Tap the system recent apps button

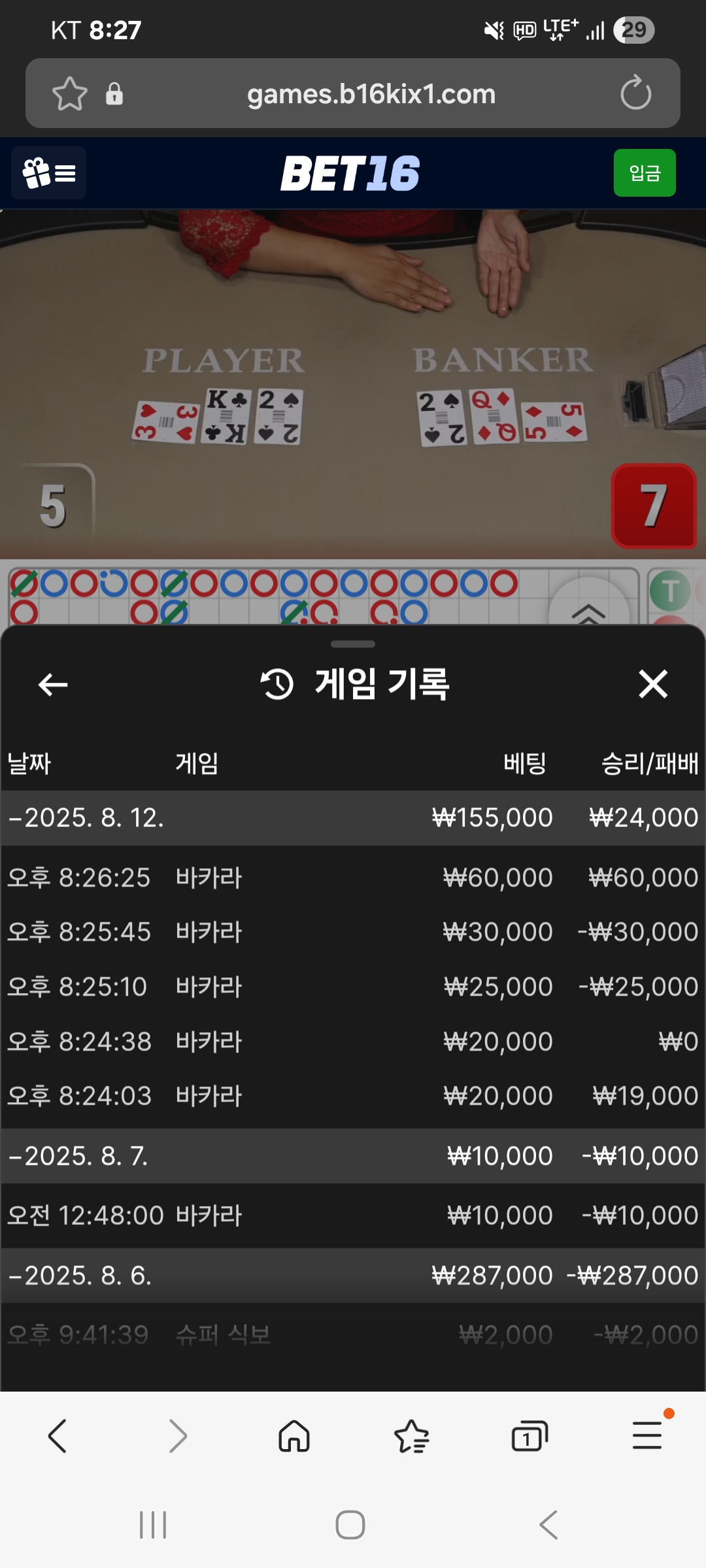153,1525
